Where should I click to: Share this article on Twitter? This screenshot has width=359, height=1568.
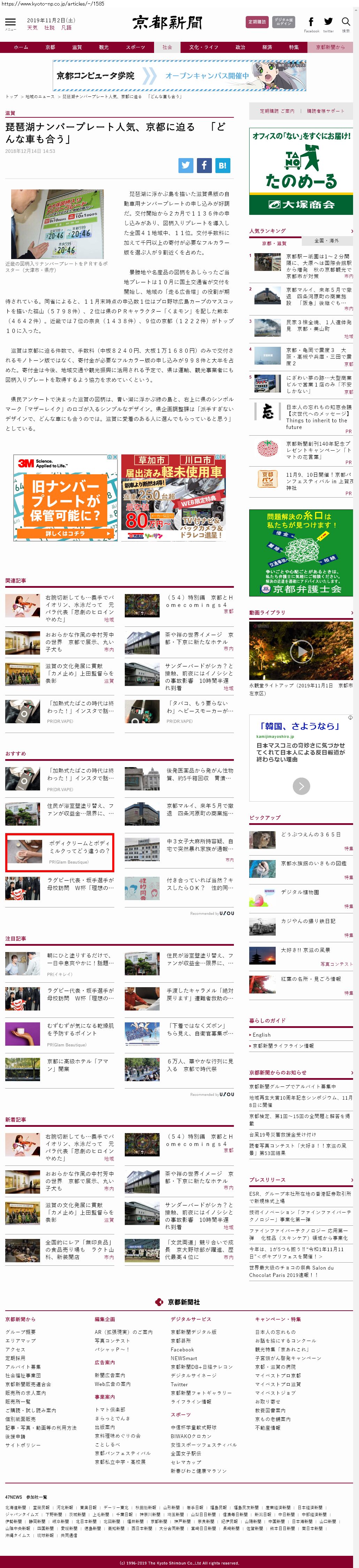pyautogui.click(x=186, y=165)
